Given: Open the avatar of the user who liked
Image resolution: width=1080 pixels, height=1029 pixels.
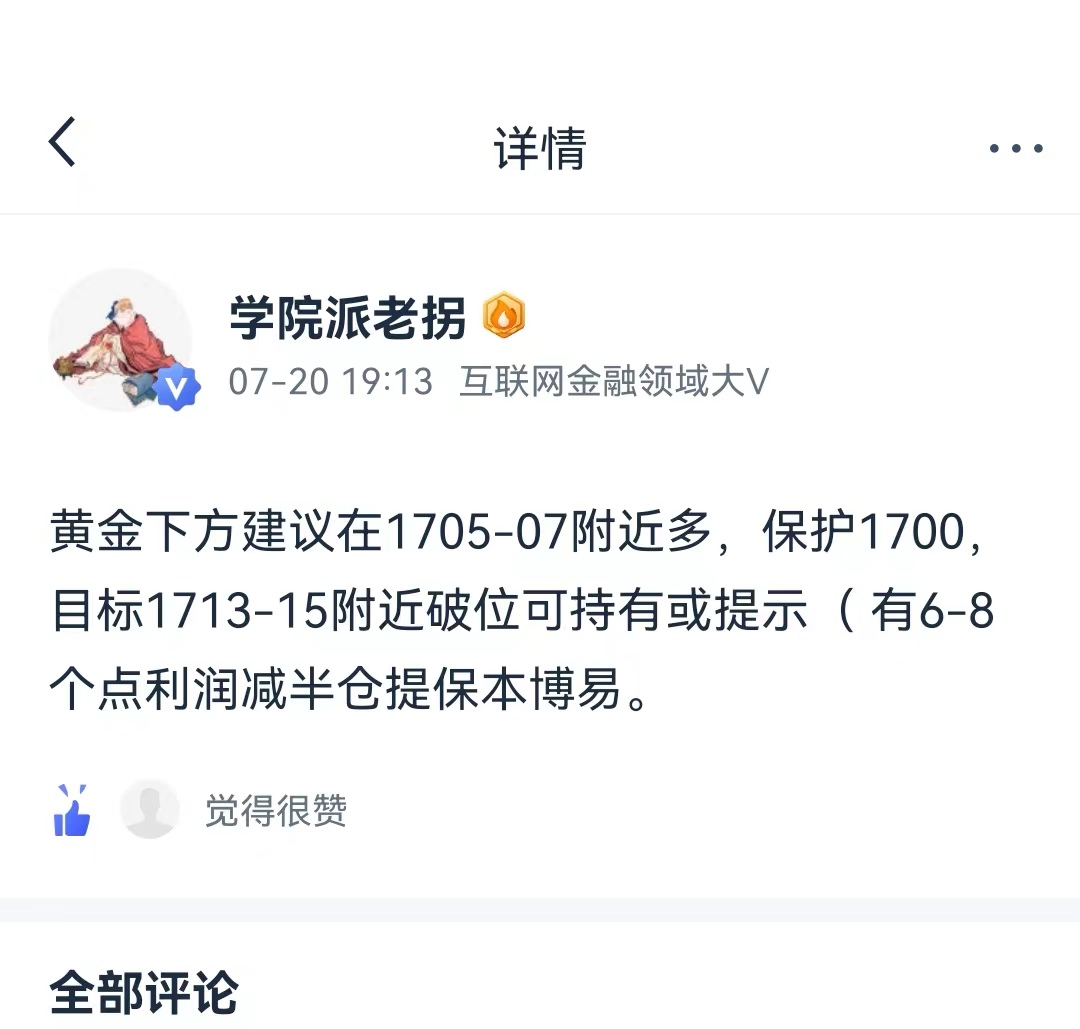Looking at the screenshot, I should pyautogui.click(x=150, y=810).
